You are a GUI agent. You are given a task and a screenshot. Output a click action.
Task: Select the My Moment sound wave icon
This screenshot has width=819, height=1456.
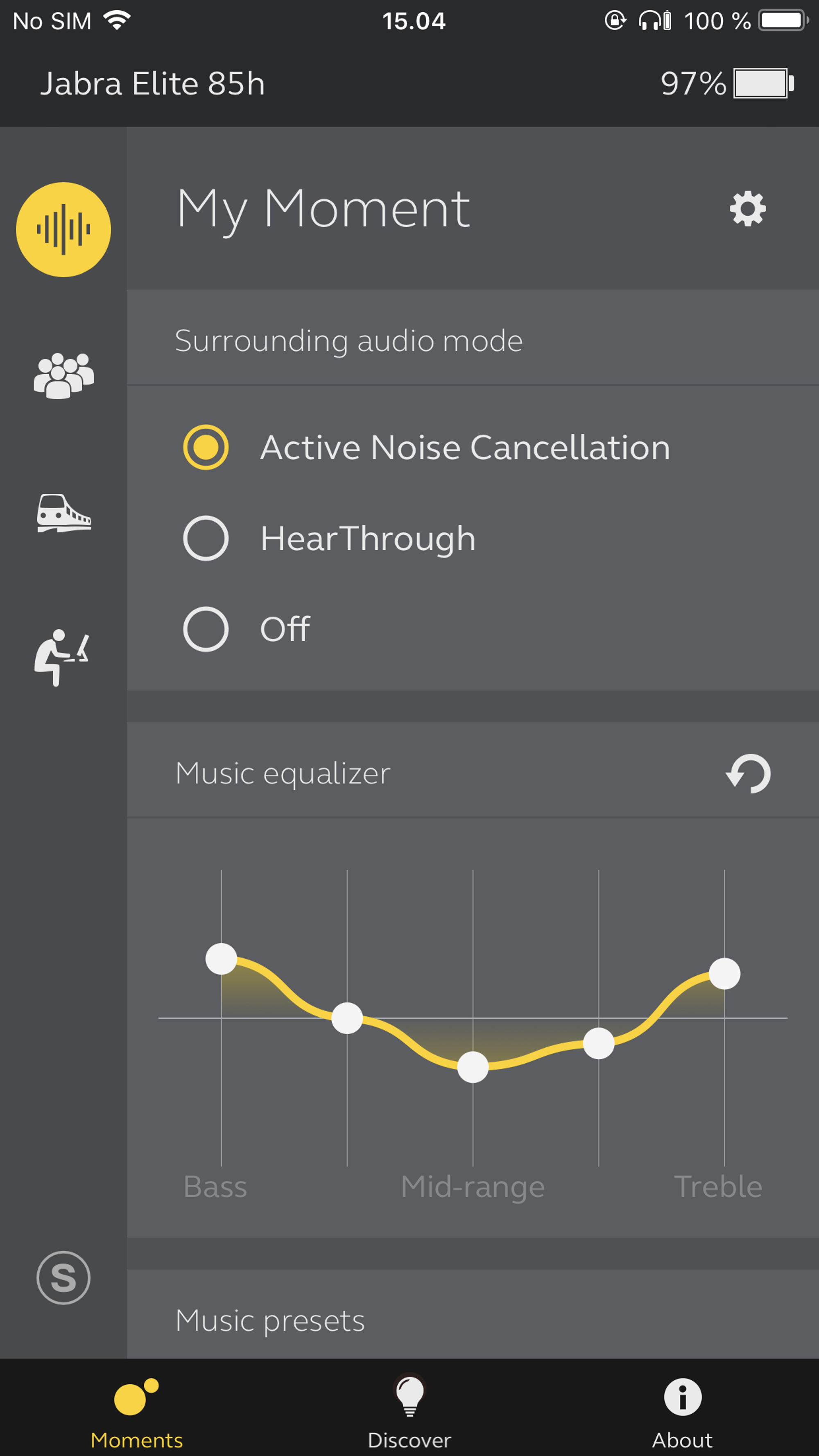click(63, 229)
